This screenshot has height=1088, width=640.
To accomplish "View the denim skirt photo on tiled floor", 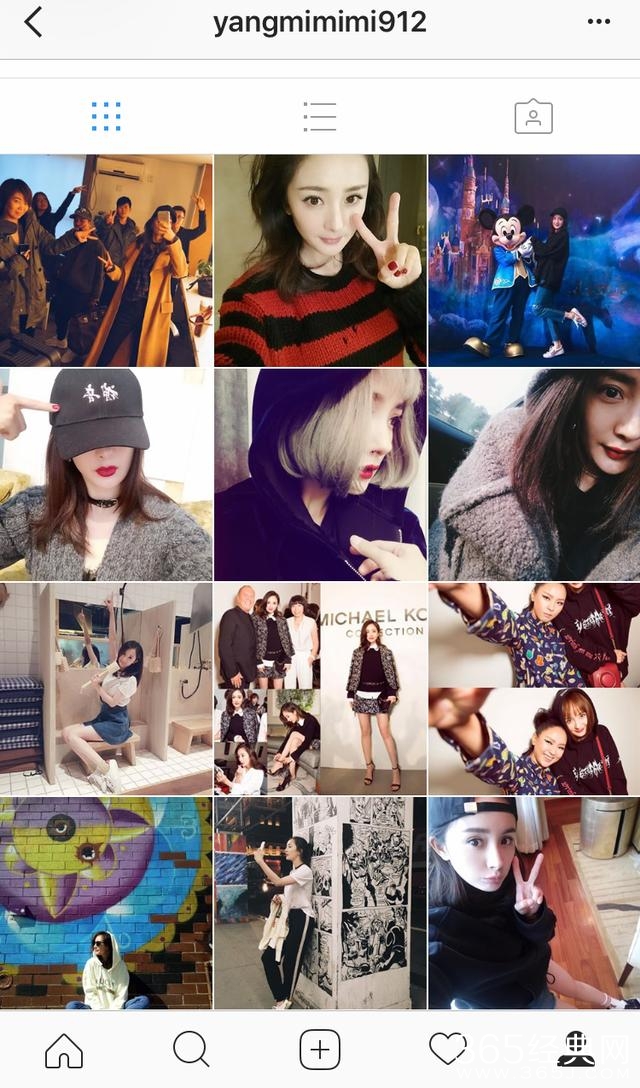I will click(106, 689).
